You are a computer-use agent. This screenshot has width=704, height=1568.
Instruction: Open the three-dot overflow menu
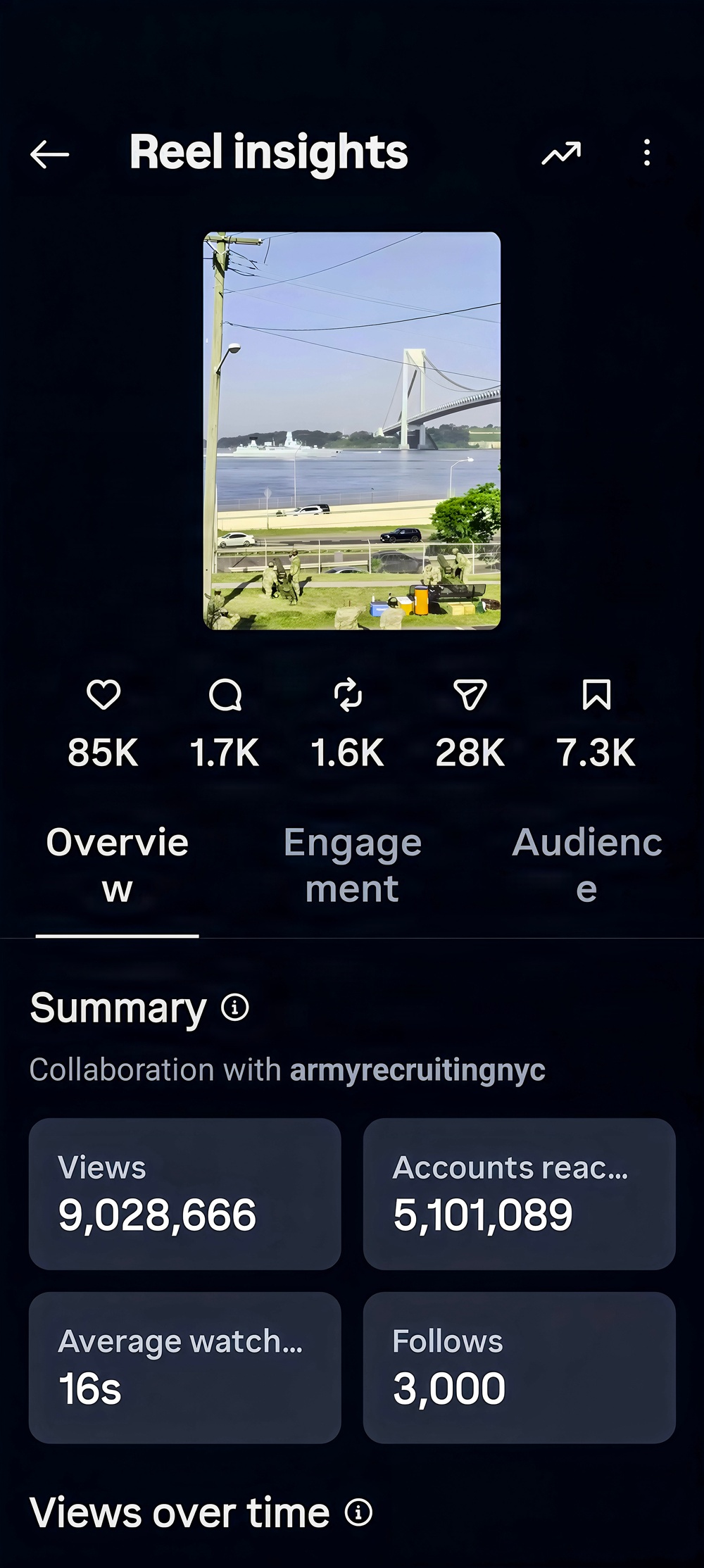(646, 153)
